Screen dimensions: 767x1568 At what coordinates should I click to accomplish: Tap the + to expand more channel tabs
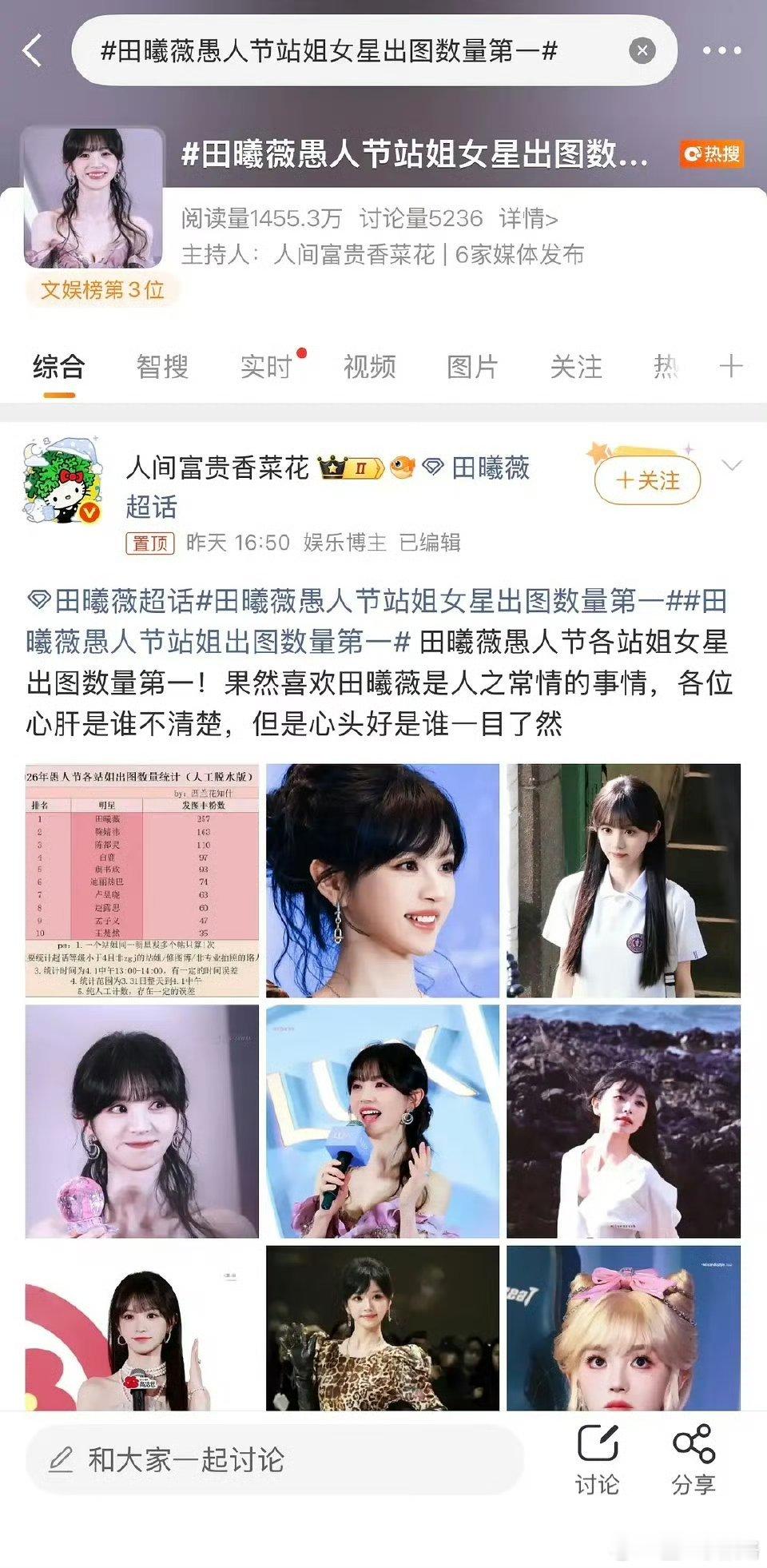pyautogui.click(x=732, y=367)
